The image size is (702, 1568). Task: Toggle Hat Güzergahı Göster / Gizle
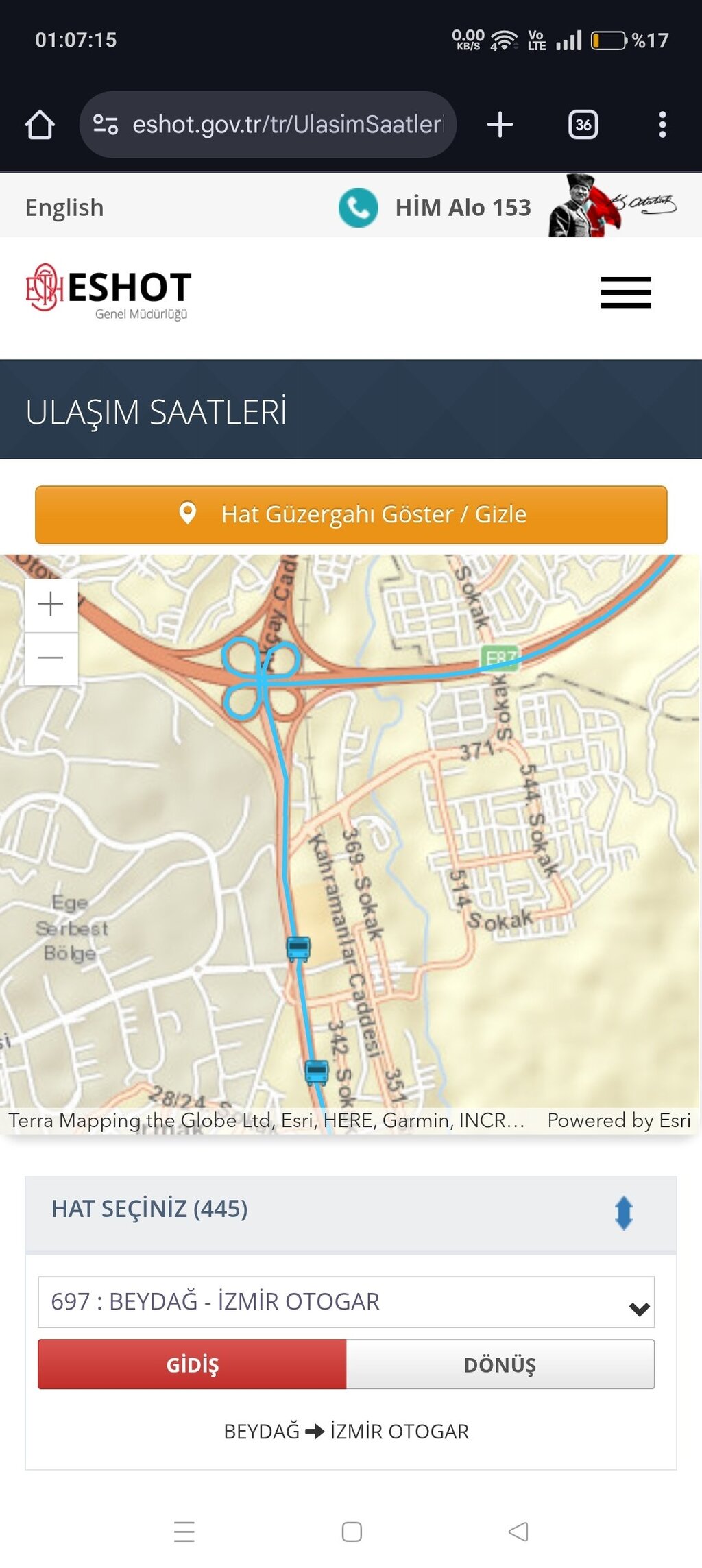pyautogui.click(x=351, y=514)
